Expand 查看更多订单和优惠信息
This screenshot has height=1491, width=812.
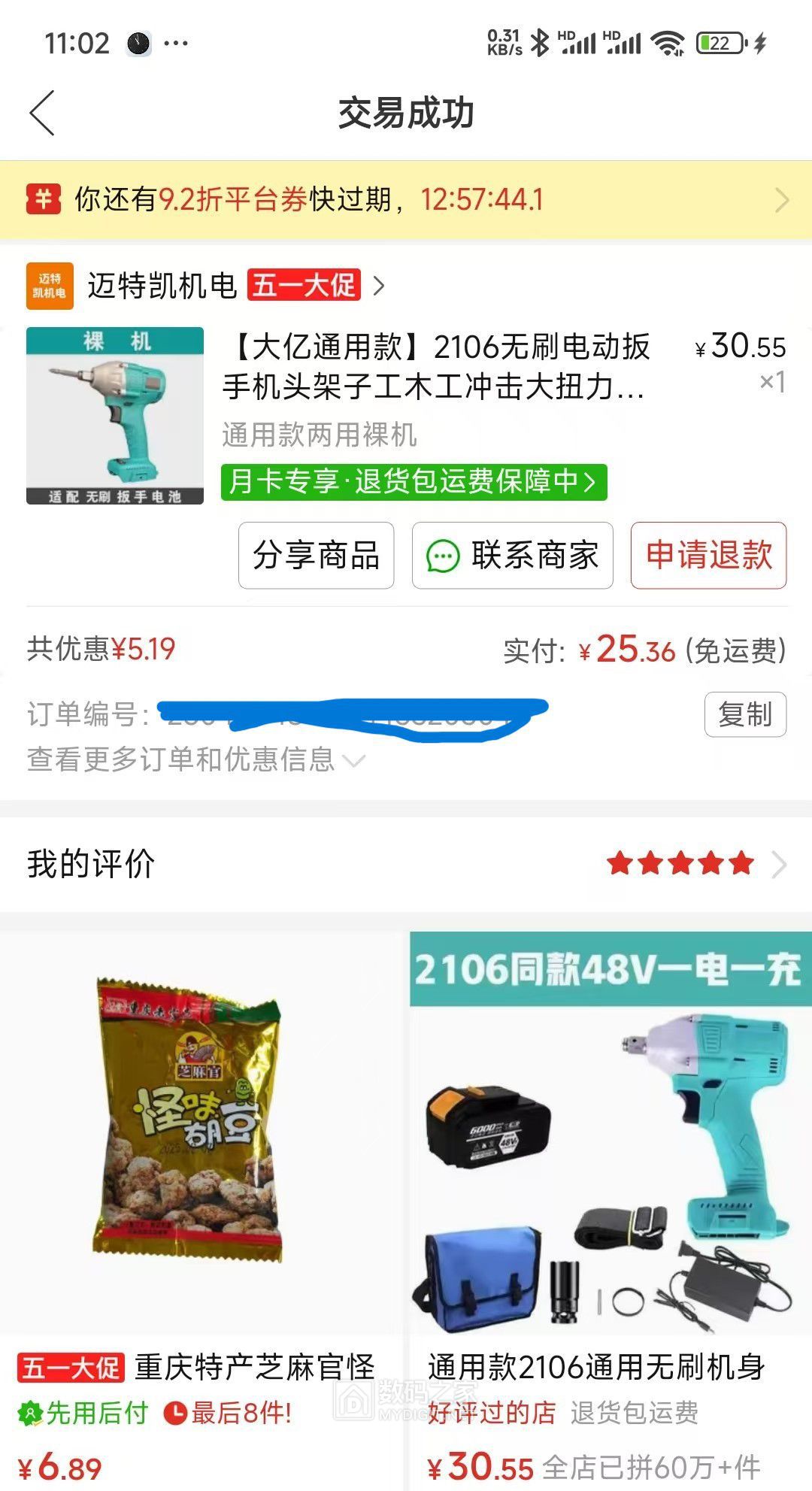(x=195, y=760)
